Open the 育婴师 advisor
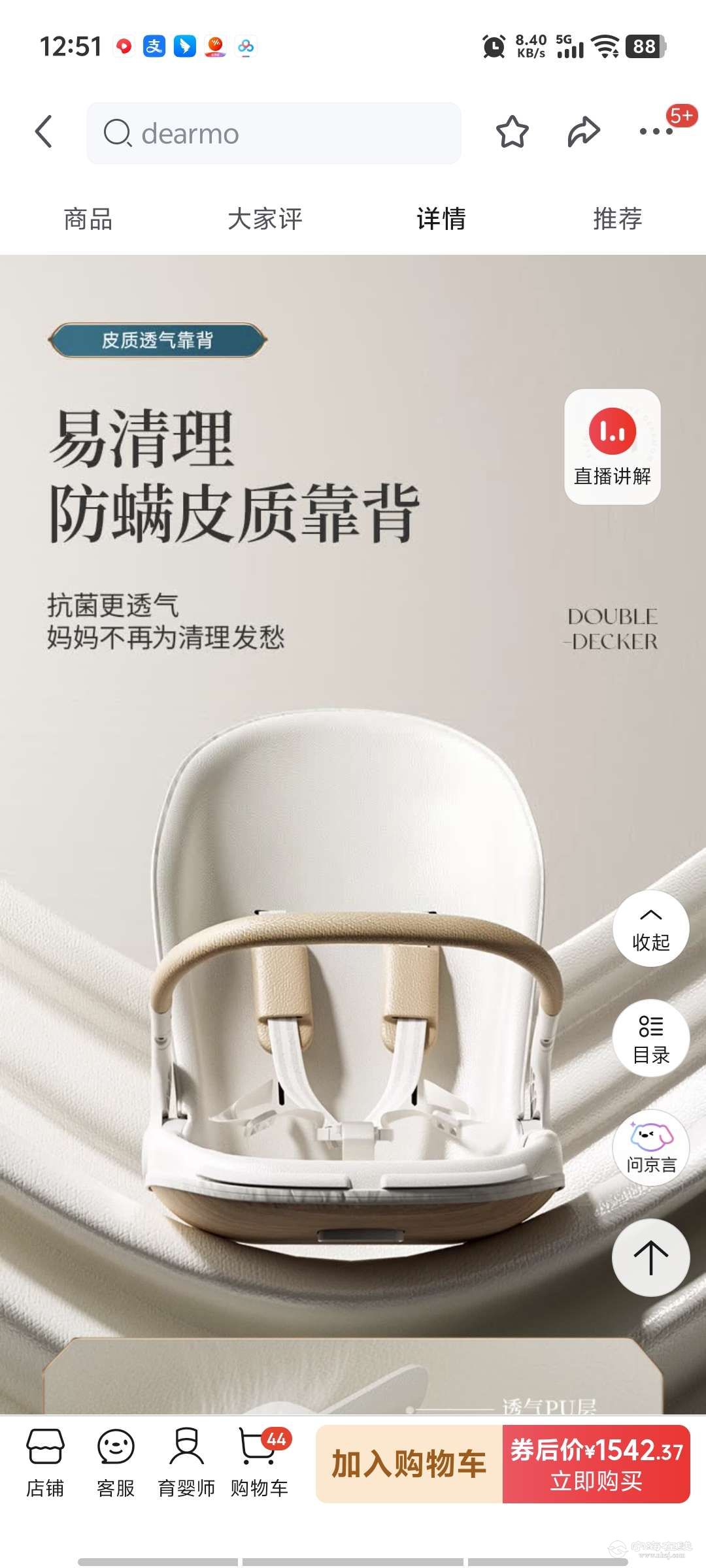Screen dimensions: 706x1568 click(x=186, y=1463)
